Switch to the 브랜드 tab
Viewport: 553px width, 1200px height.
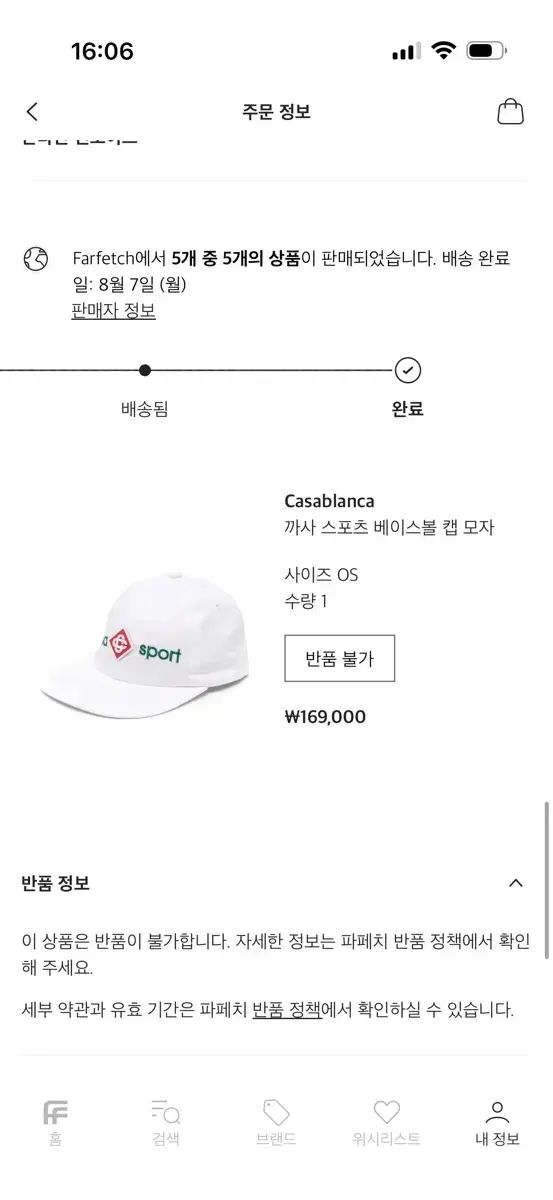[x=276, y=1123]
